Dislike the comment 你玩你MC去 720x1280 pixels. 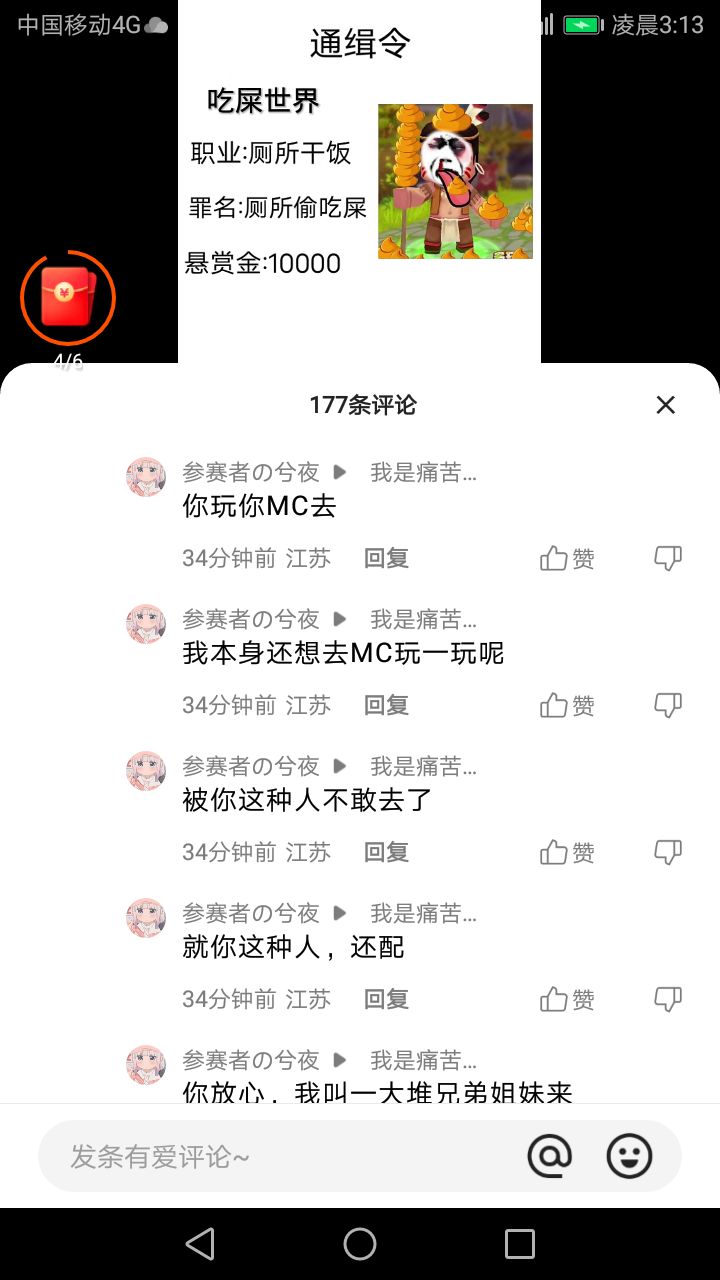(x=668, y=559)
